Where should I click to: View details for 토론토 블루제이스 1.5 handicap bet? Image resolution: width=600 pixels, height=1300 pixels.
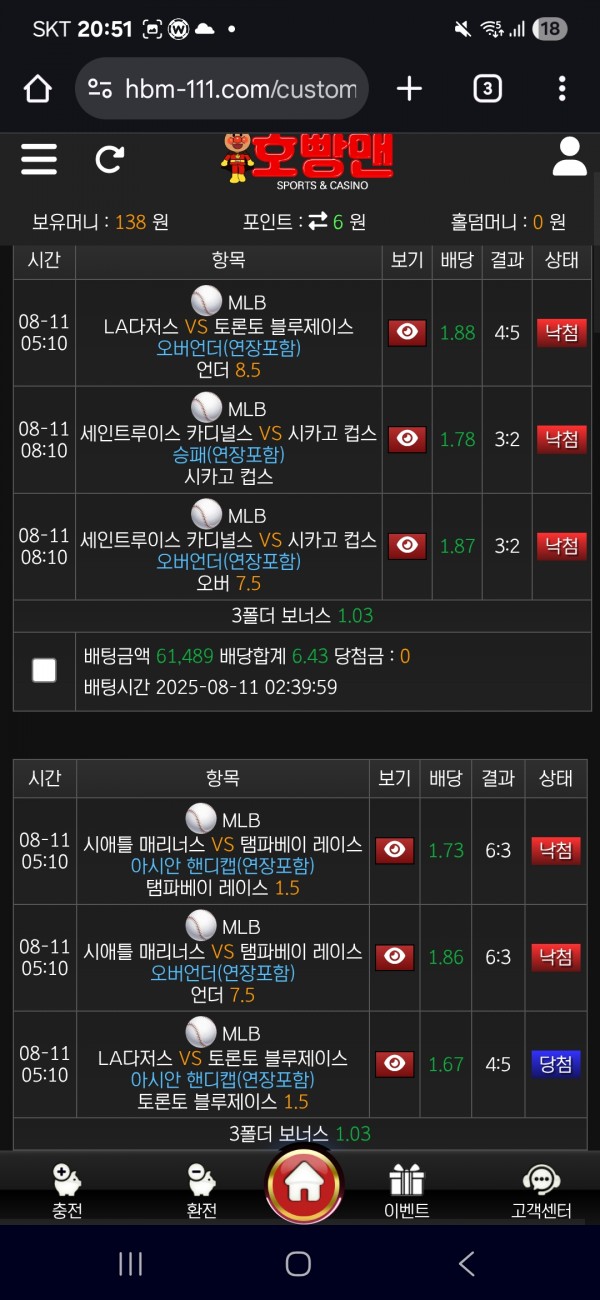[x=395, y=1064]
